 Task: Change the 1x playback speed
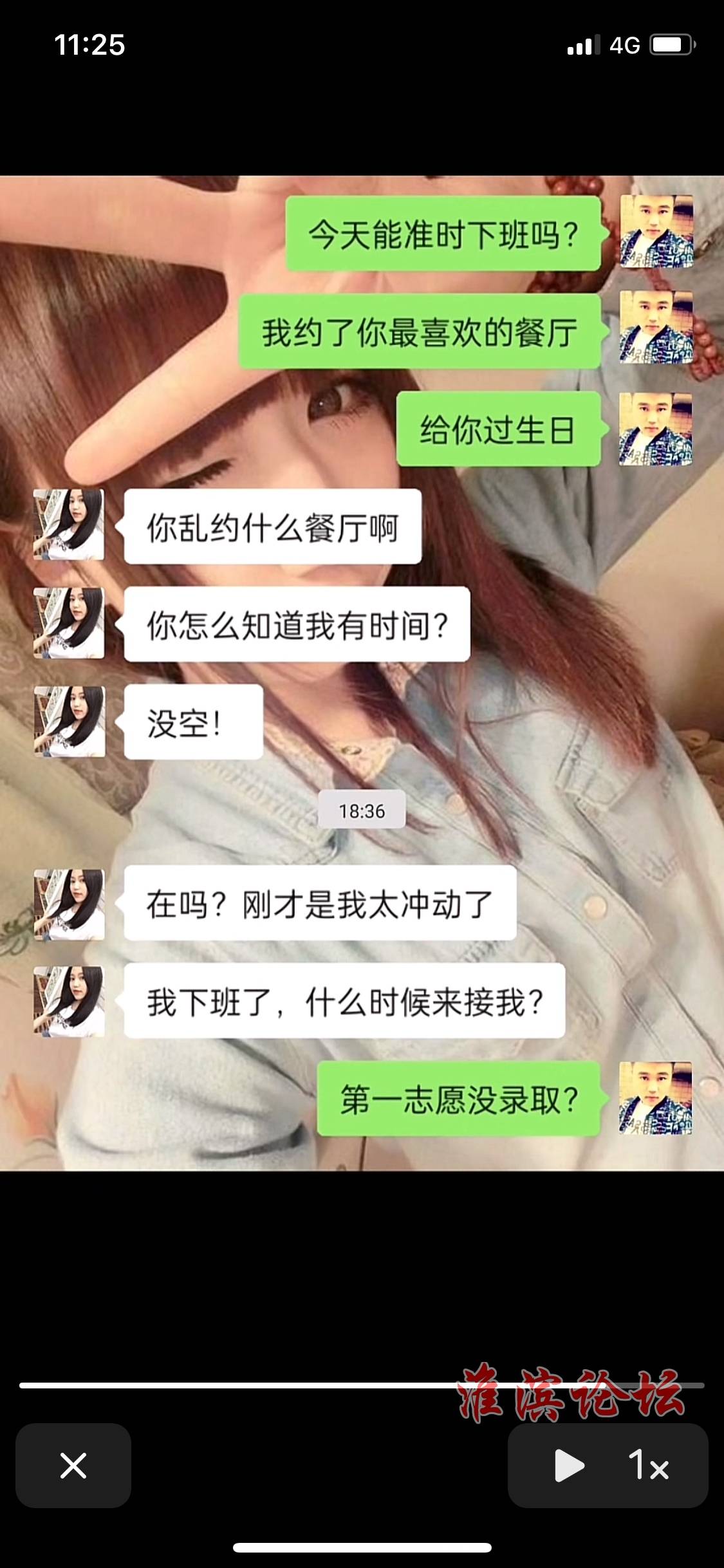[x=649, y=1466]
